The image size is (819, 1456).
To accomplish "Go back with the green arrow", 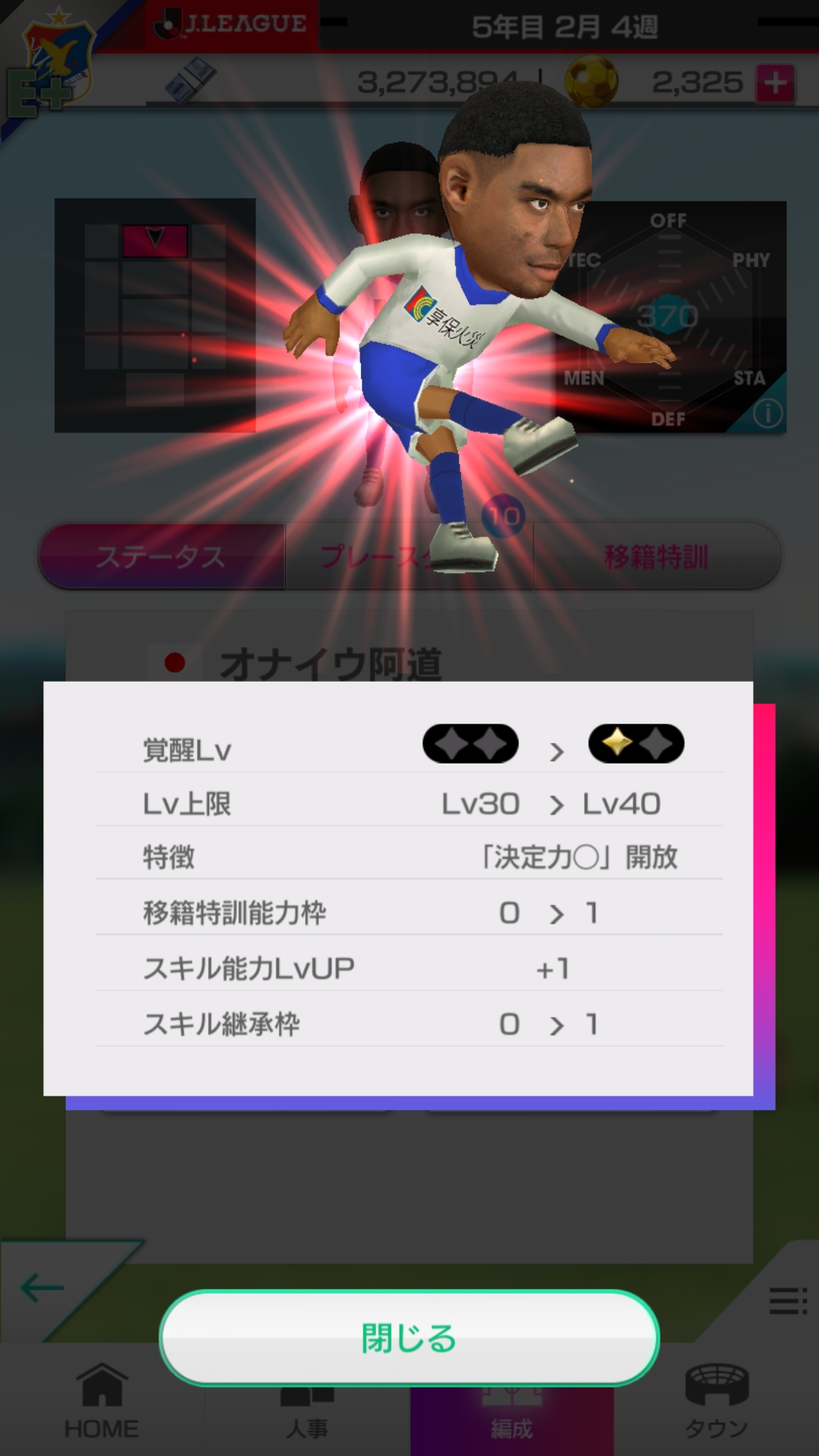I will click(x=42, y=1288).
